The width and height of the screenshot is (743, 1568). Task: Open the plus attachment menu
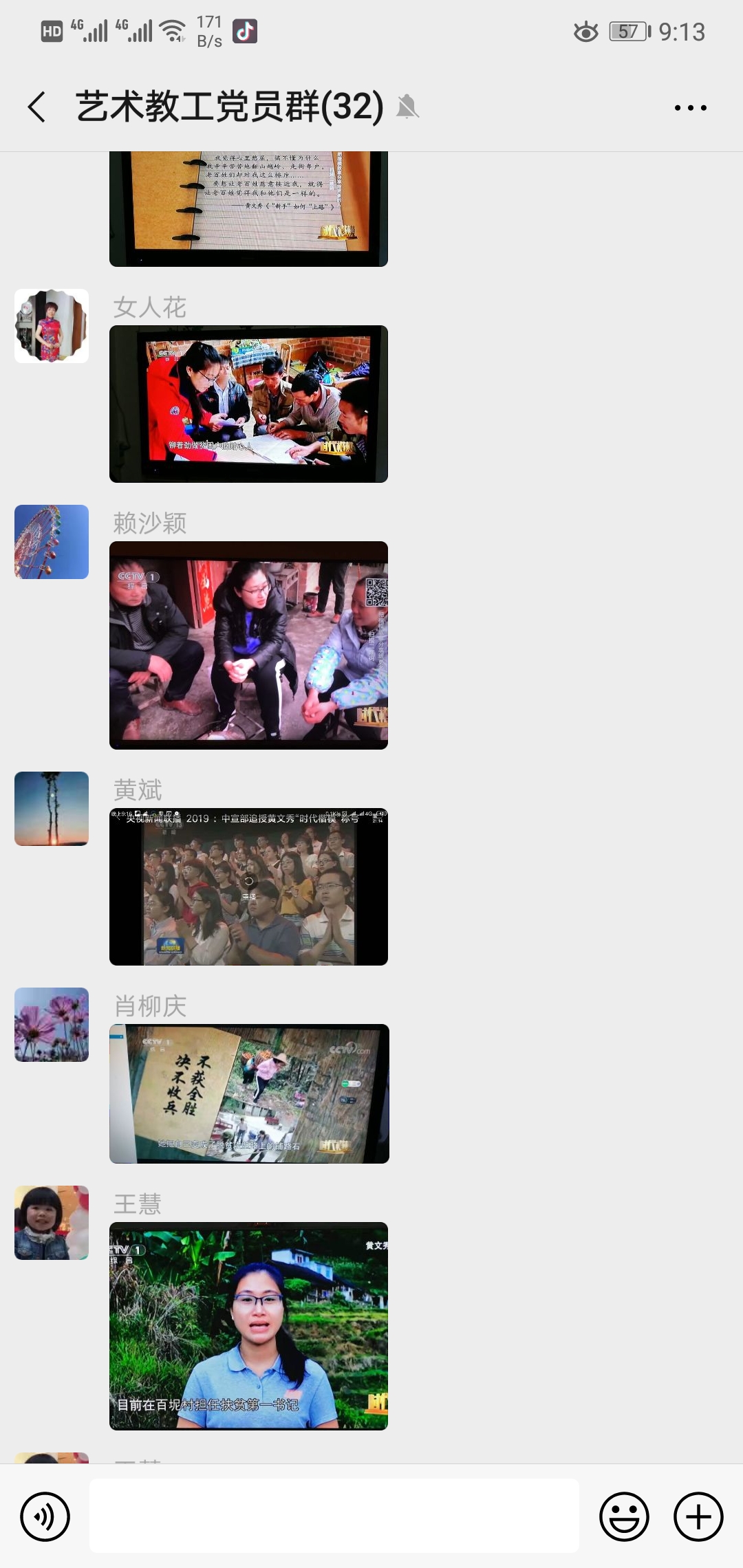[698, 1516]
